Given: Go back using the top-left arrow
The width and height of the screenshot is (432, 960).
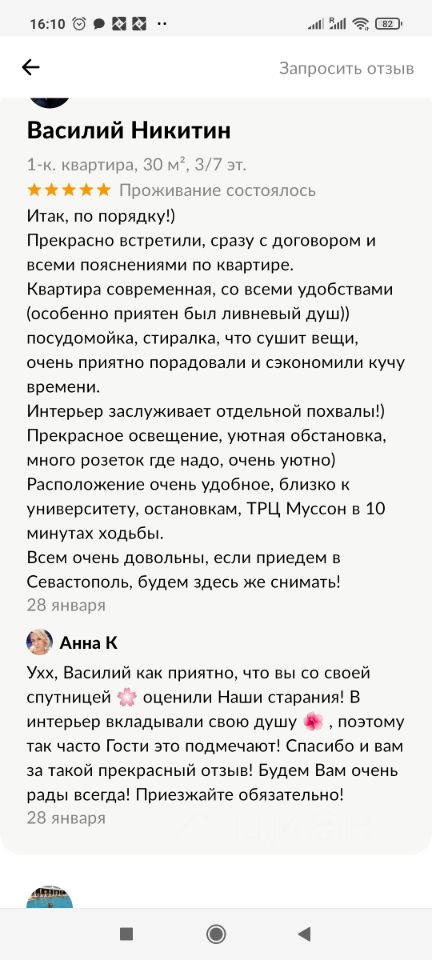Looking at the screenshot, I should (x=31, y=67).
